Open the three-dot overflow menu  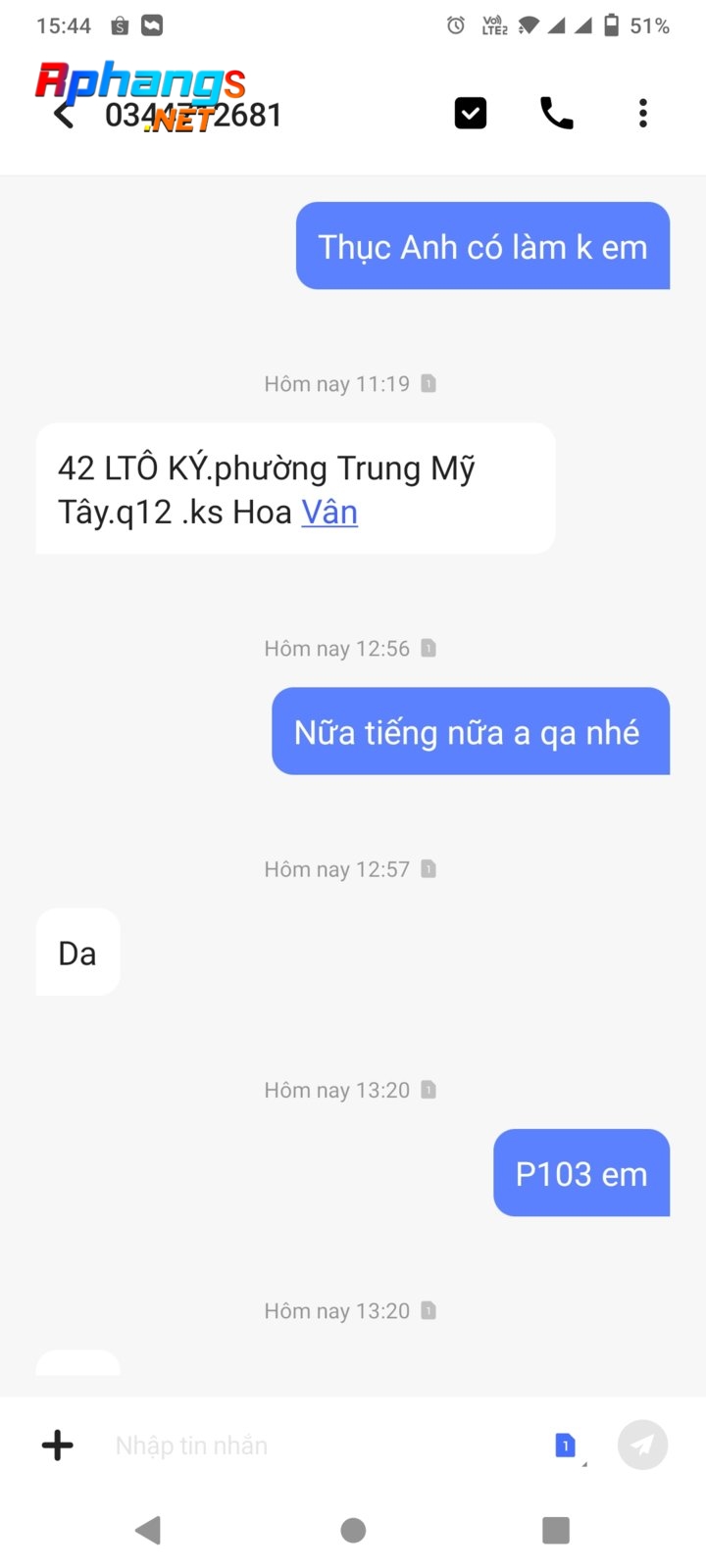pos(643,114)
